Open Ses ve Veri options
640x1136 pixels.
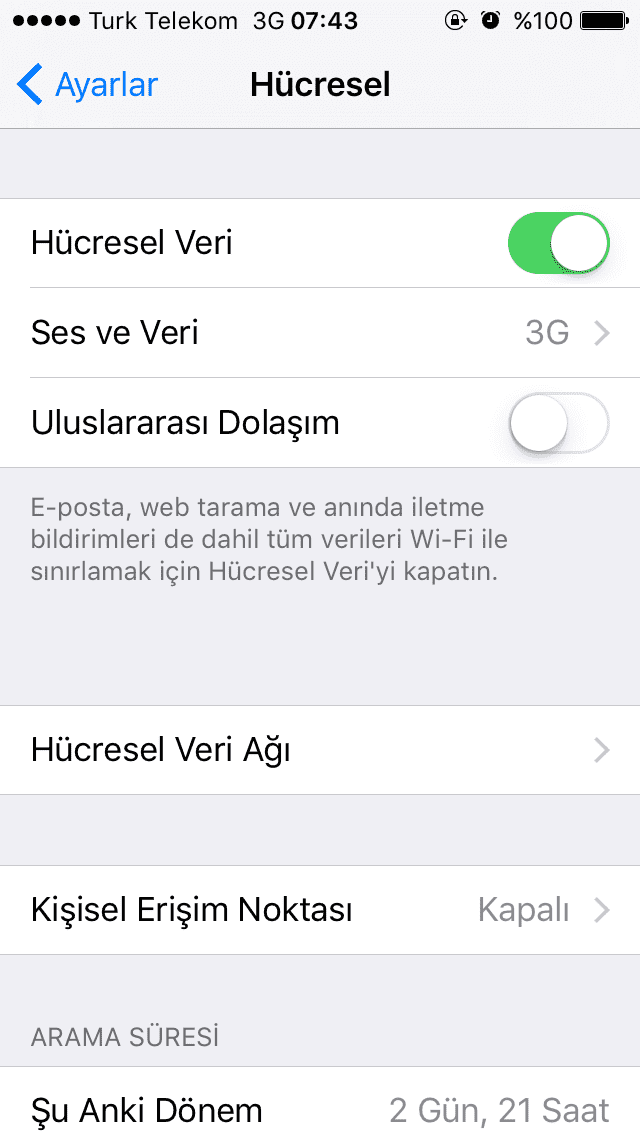tap(320, 333)
